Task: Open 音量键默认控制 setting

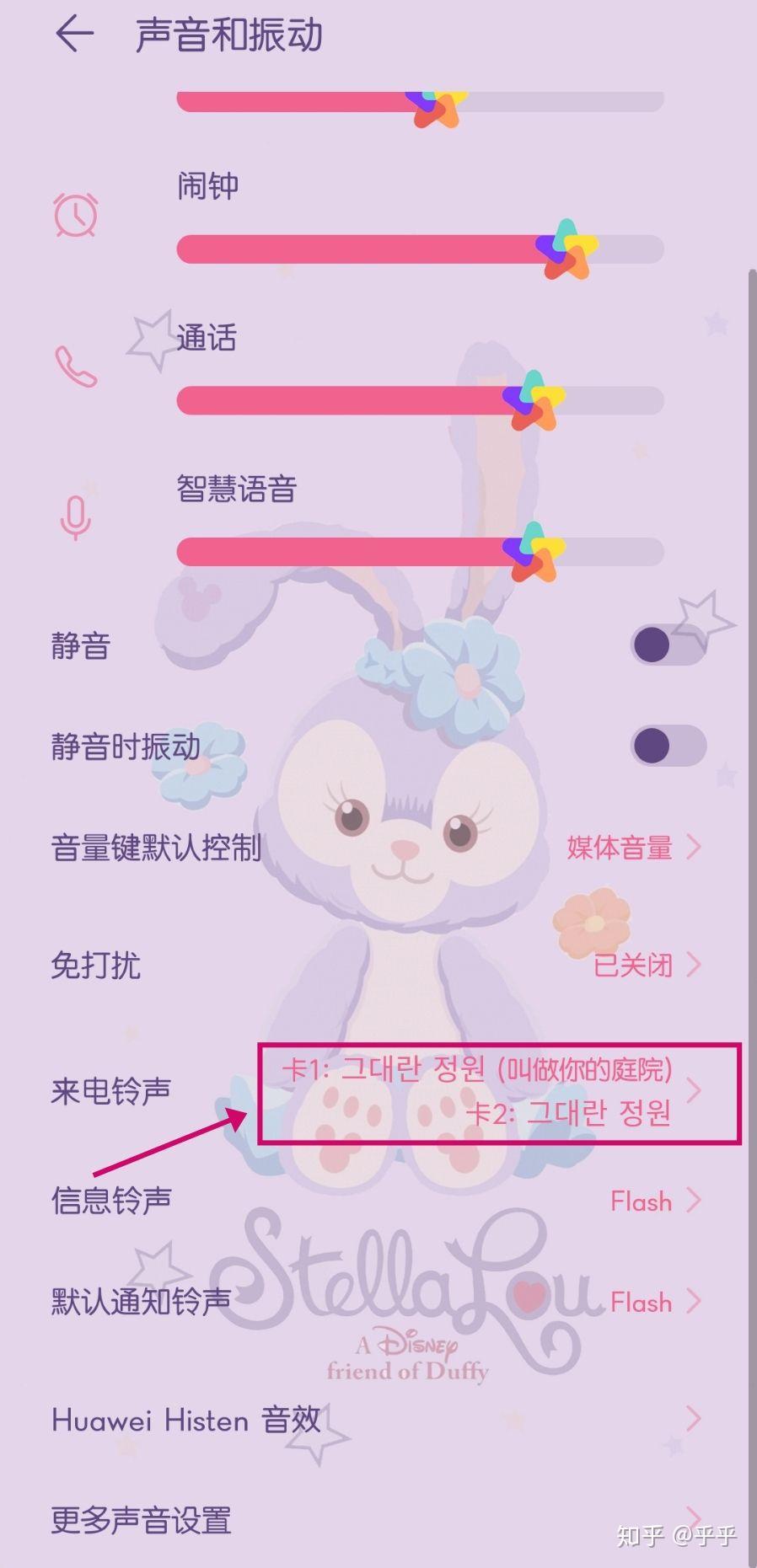Action: tap(378, 848)
